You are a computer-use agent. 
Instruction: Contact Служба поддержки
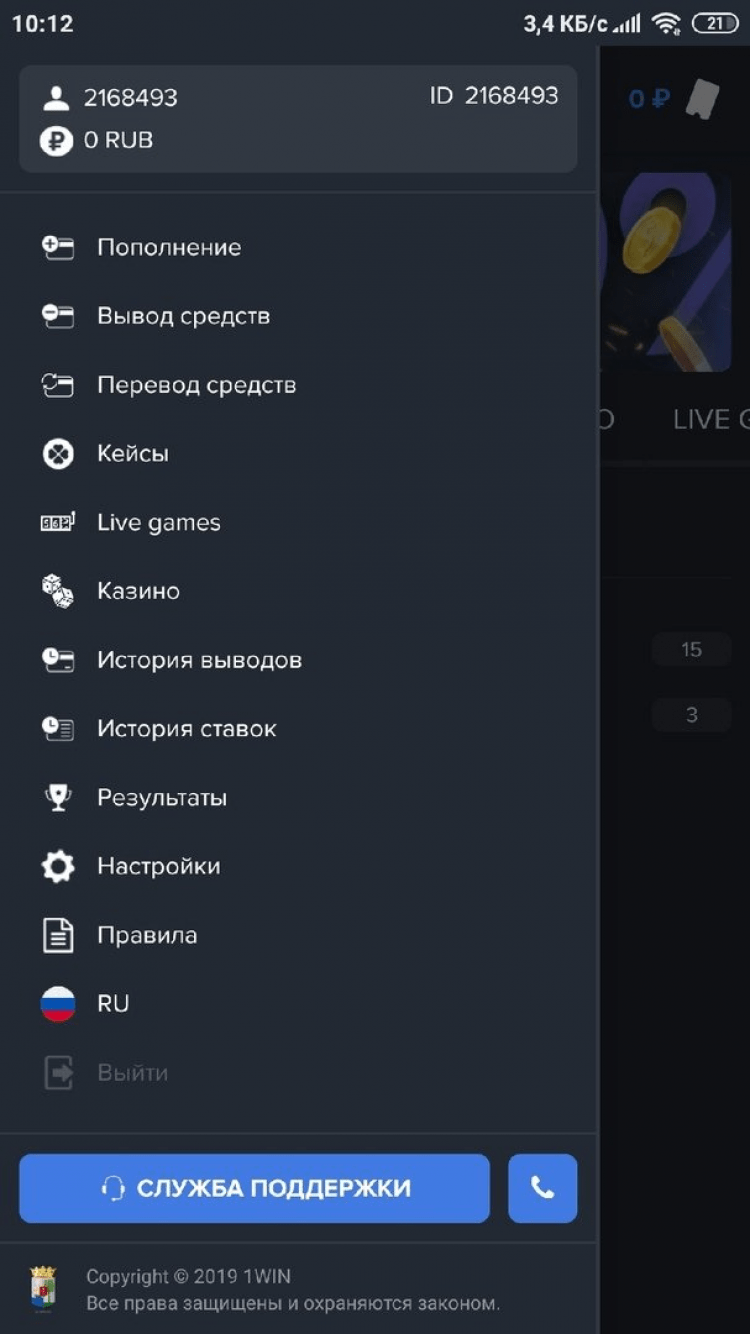click(254, 1188)
